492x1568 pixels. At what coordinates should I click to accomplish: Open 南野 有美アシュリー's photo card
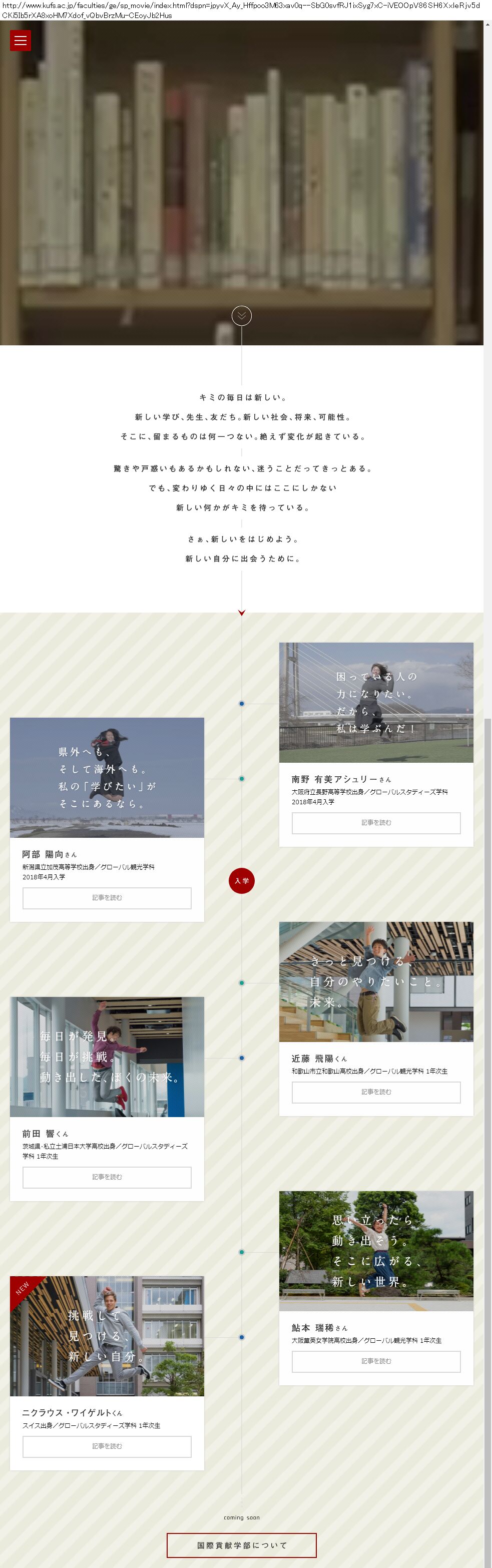pyautogui.click(x=376, y=703)
